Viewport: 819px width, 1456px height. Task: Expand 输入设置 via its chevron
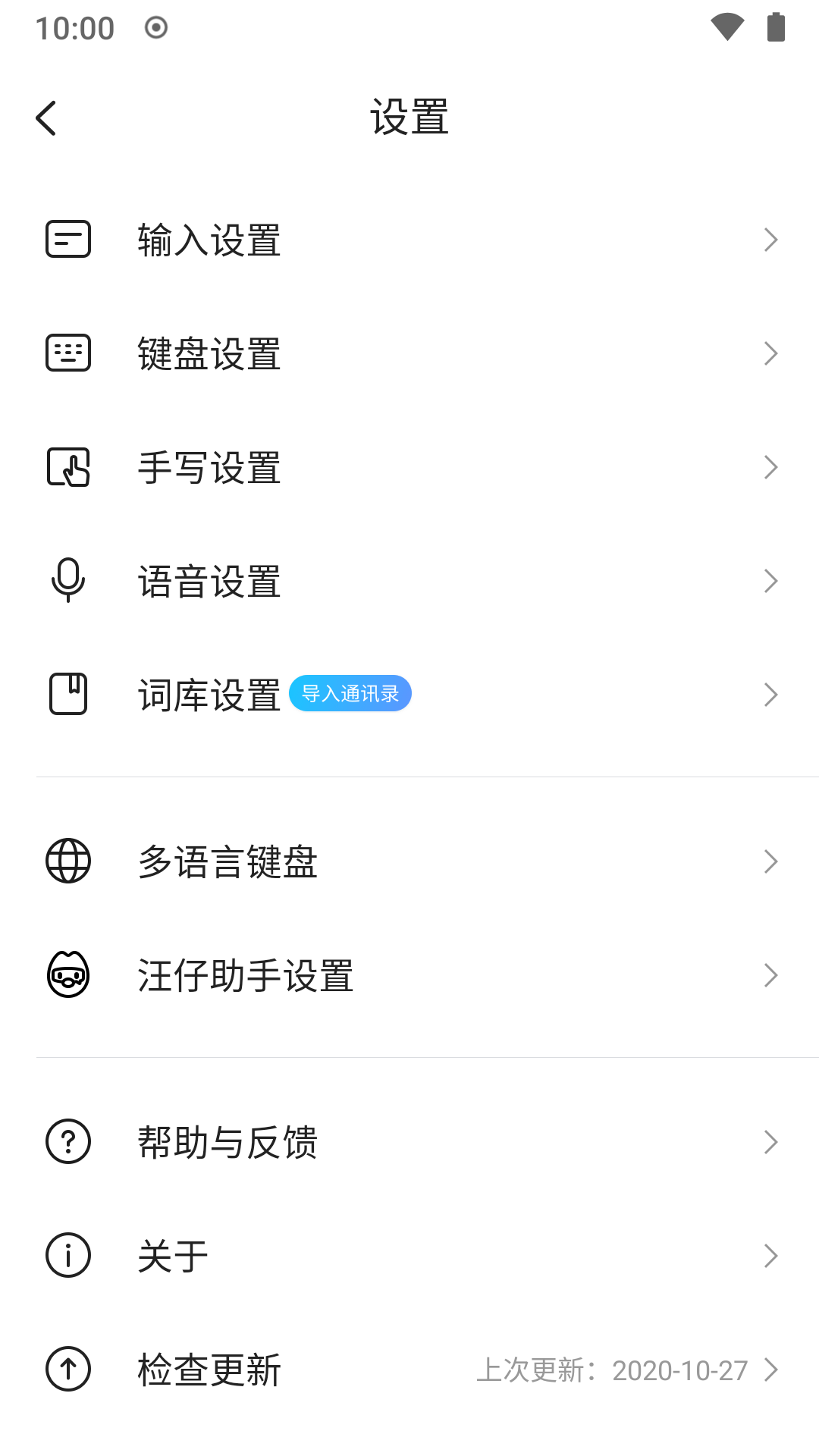(770, 240)
